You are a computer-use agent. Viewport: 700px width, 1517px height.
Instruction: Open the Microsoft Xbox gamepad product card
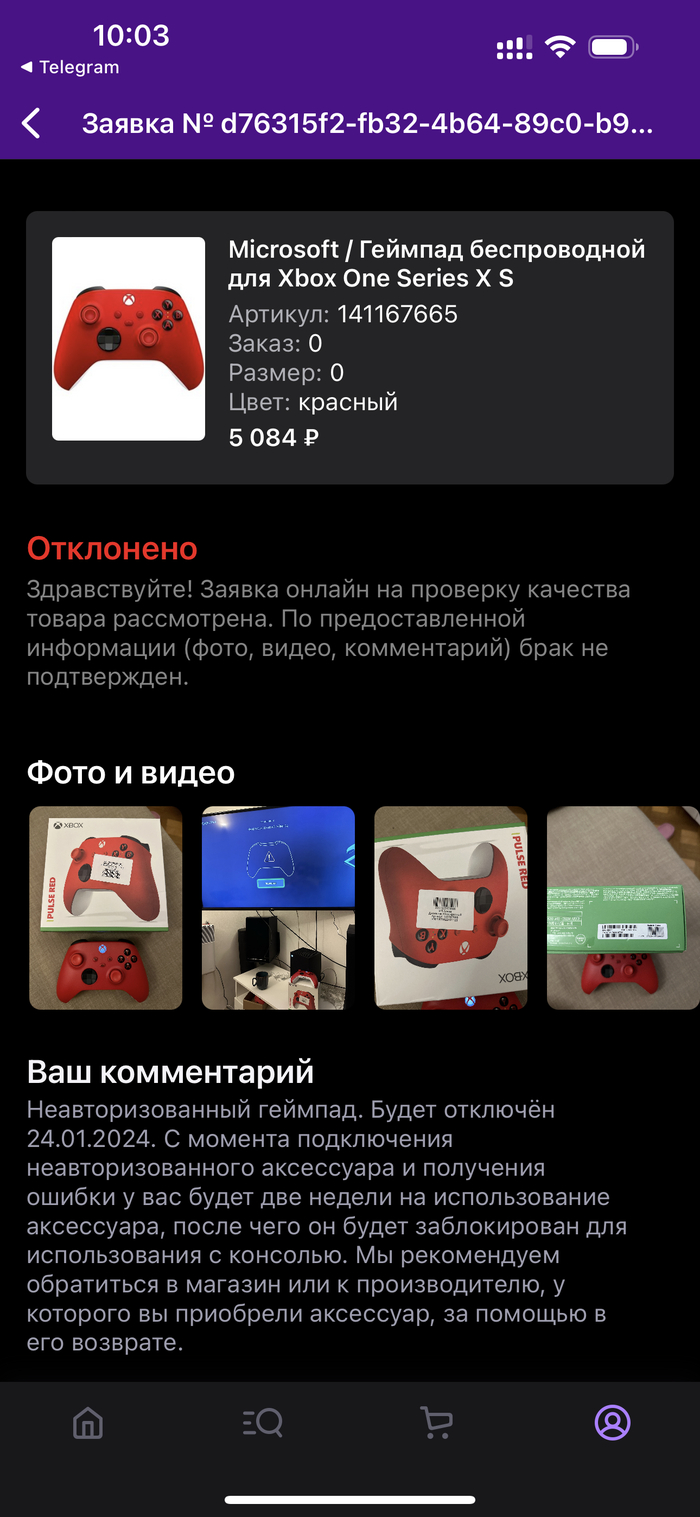349,347
